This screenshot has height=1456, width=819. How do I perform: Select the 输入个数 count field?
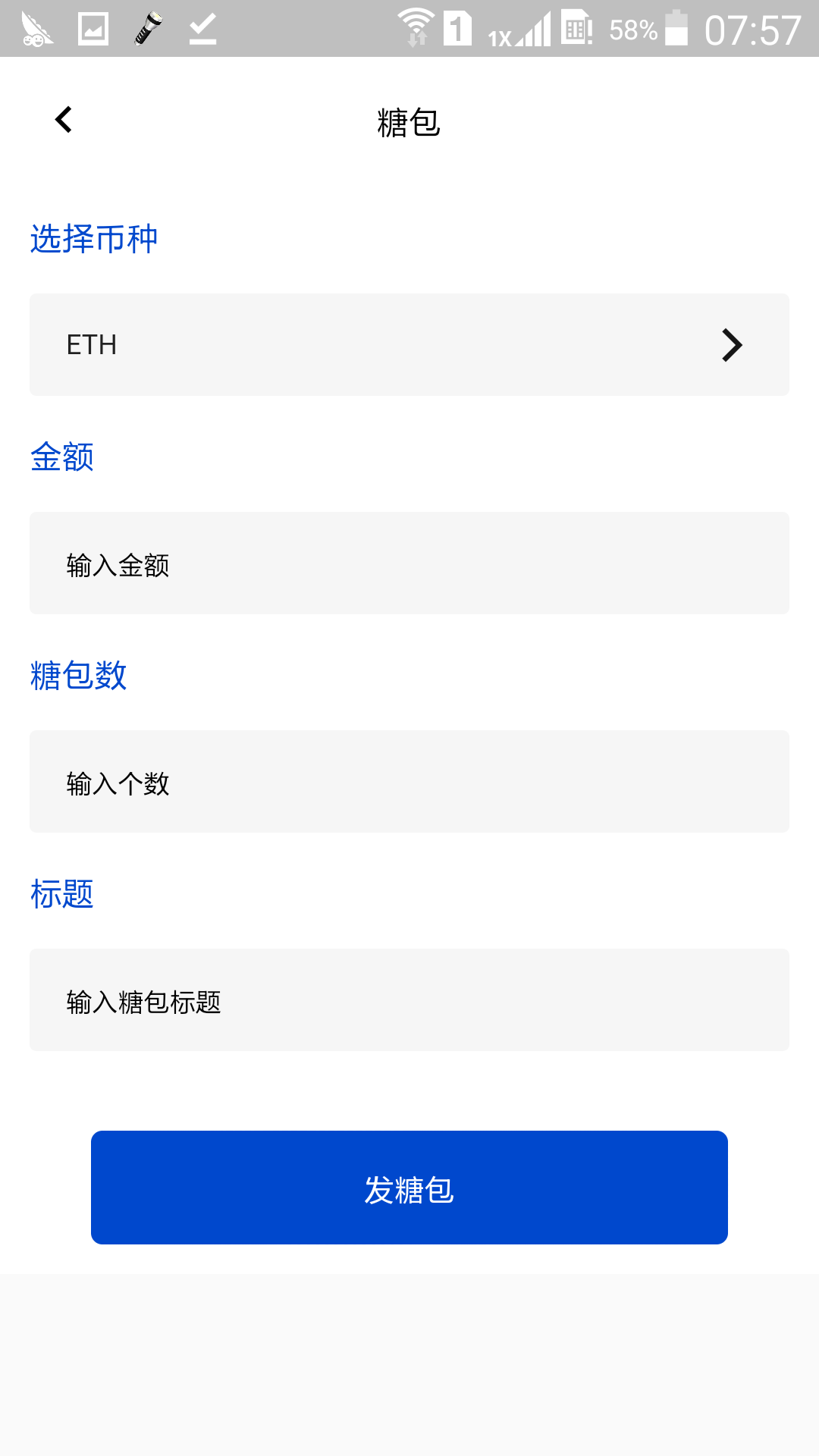409,782
